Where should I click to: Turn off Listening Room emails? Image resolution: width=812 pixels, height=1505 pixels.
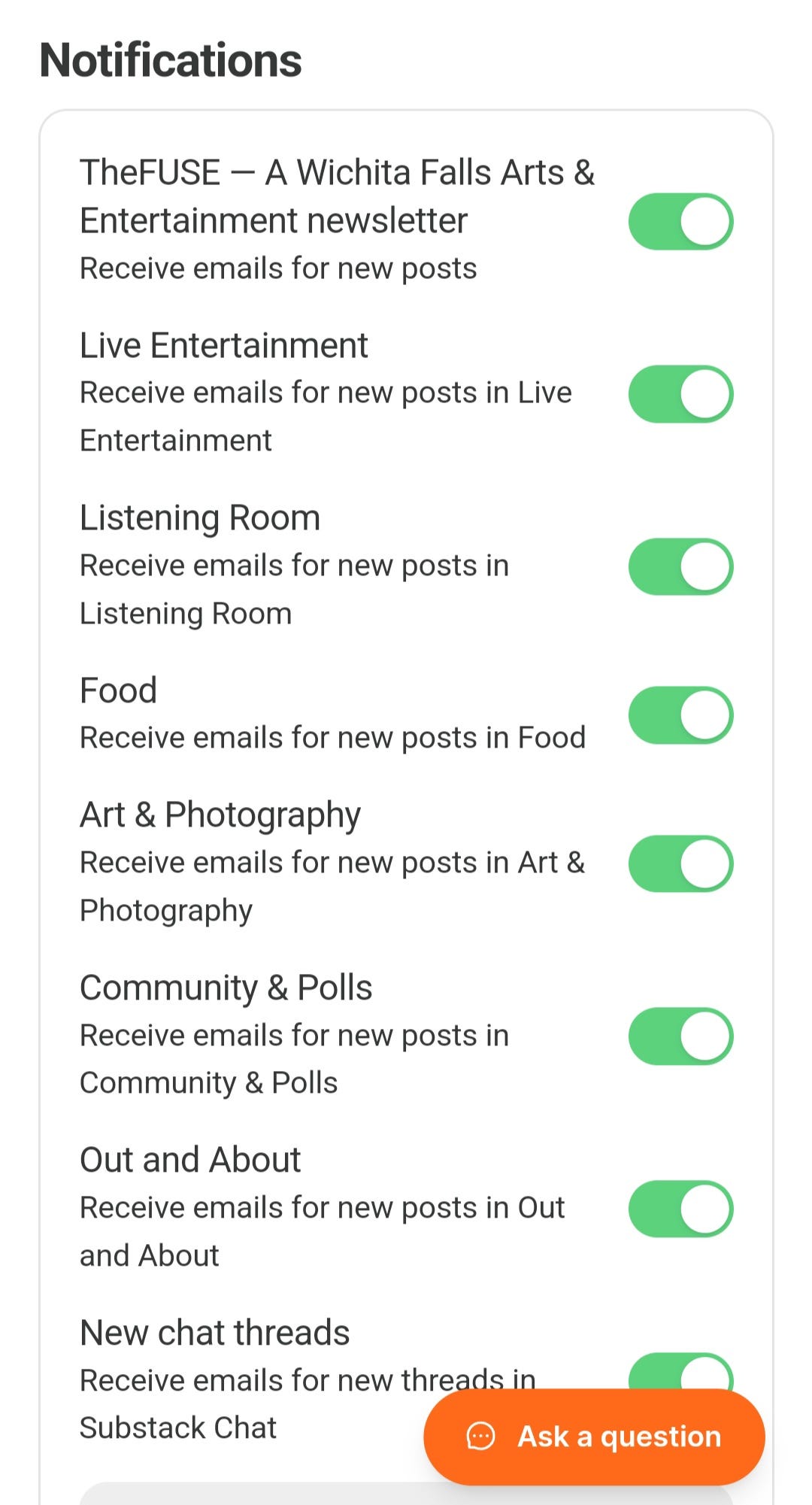[680, 566]
